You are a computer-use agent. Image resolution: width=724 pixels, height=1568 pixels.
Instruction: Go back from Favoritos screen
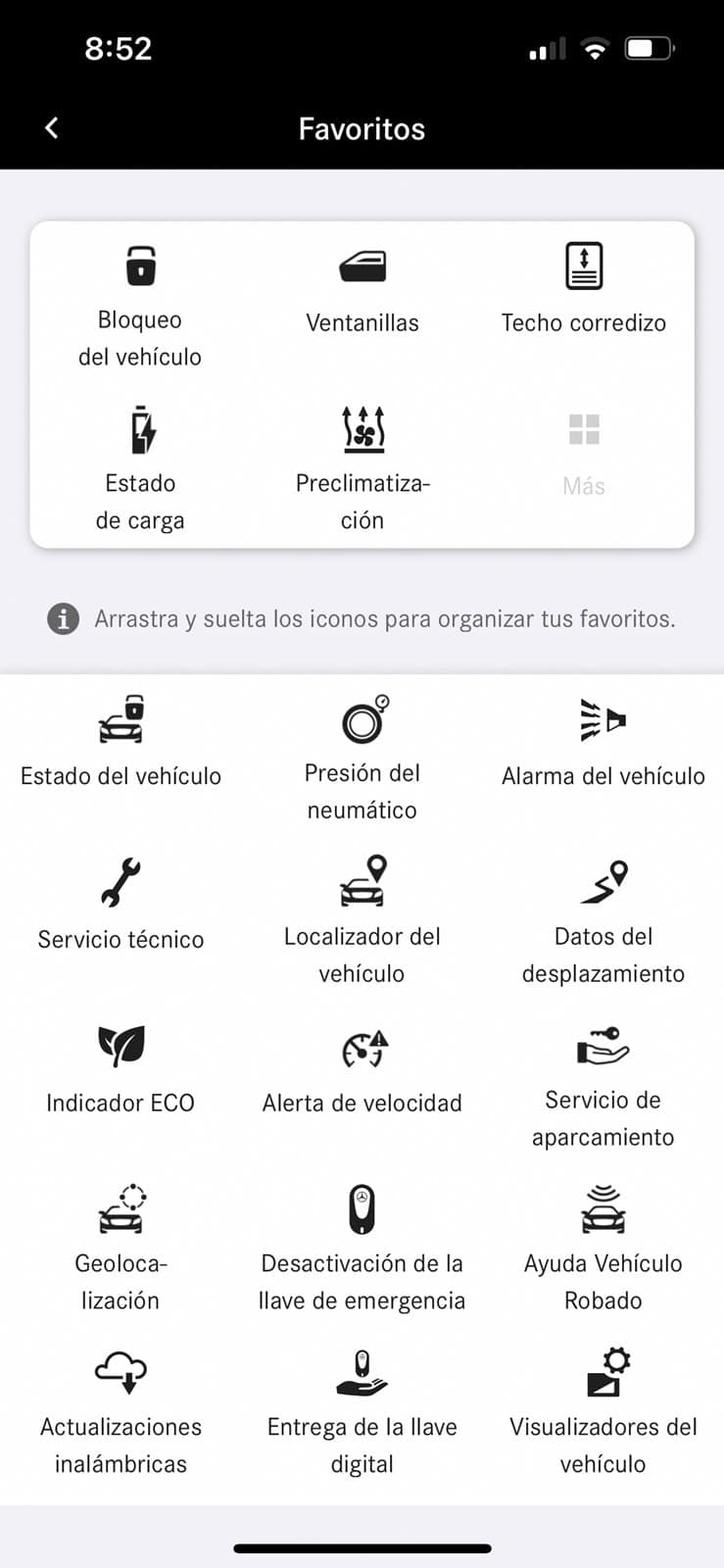52,128
